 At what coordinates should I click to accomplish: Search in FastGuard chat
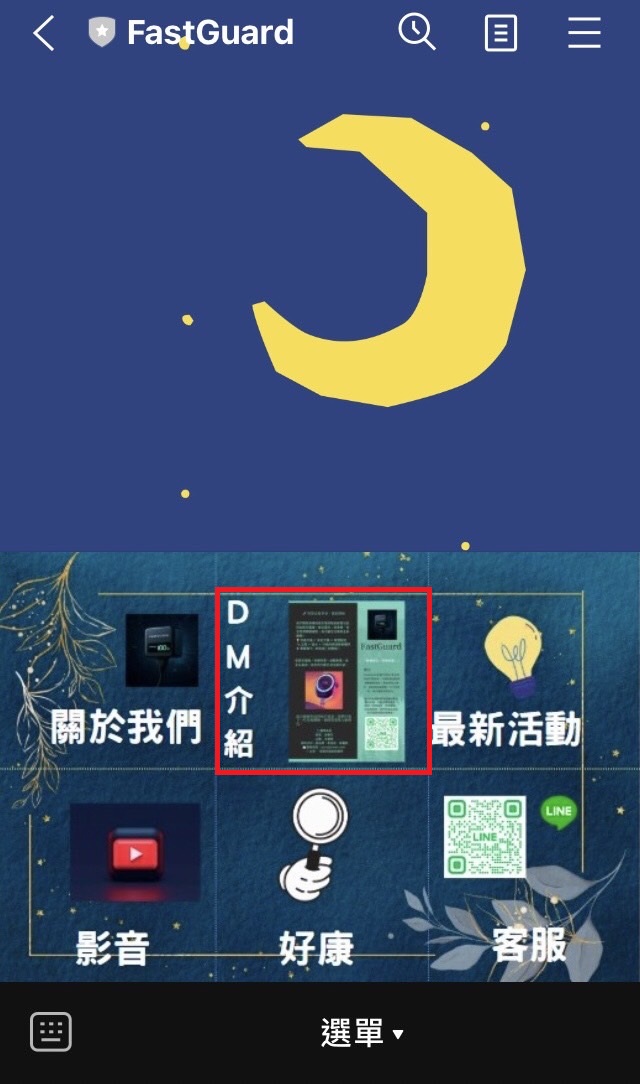click(417, 32)
